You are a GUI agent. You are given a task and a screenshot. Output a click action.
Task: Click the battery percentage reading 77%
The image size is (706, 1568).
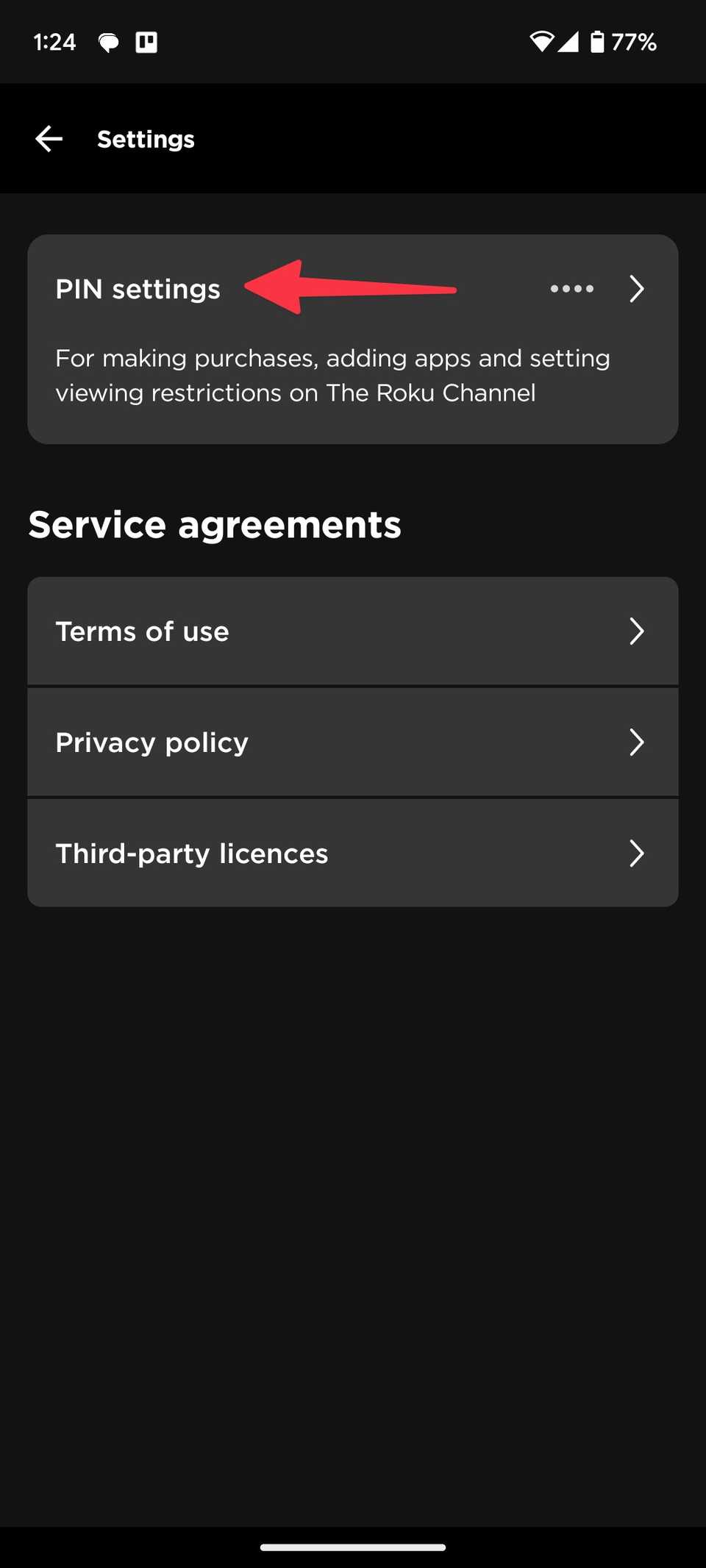point(634,42)
